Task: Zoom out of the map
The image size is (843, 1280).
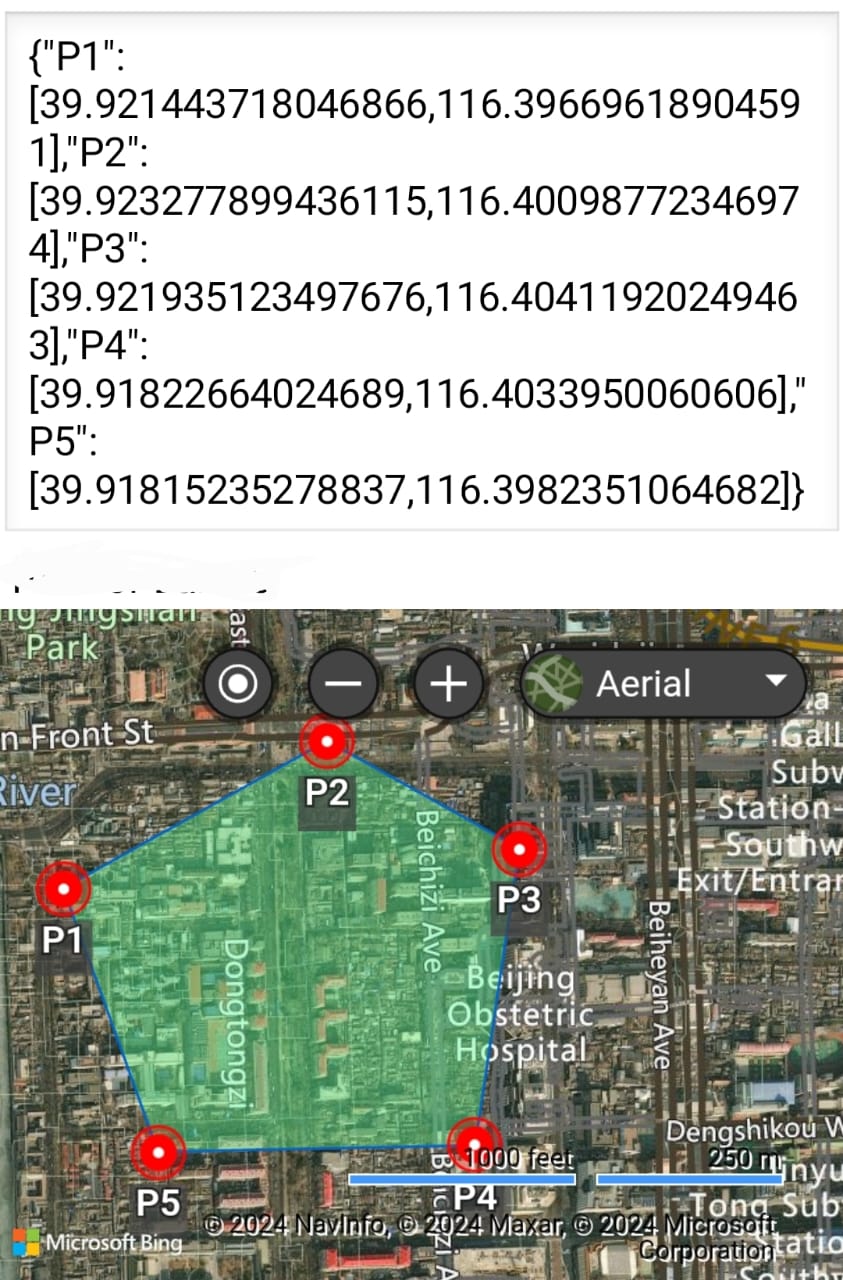Action: (343, 684)
